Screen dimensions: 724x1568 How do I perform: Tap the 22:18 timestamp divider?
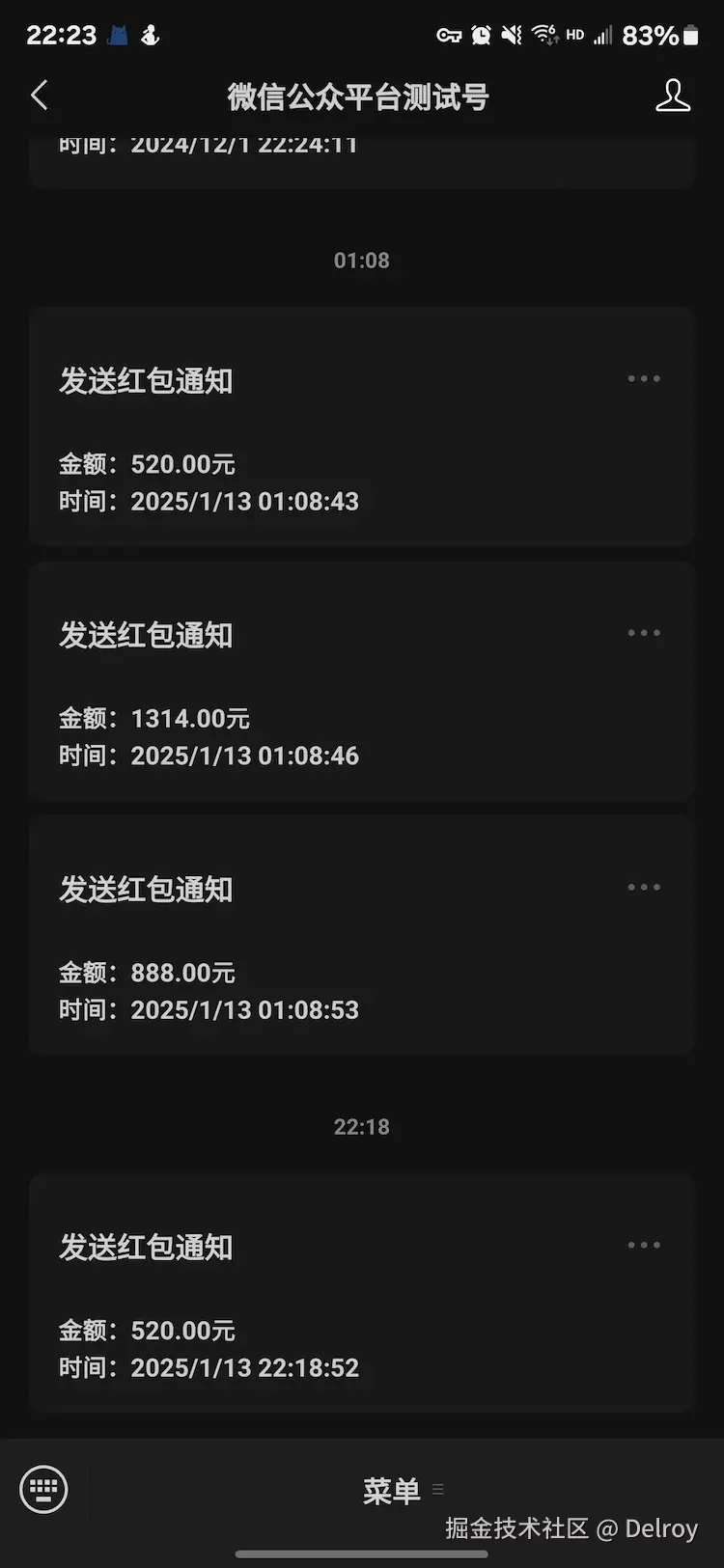pyautogui.click(x=361, y=1125)
